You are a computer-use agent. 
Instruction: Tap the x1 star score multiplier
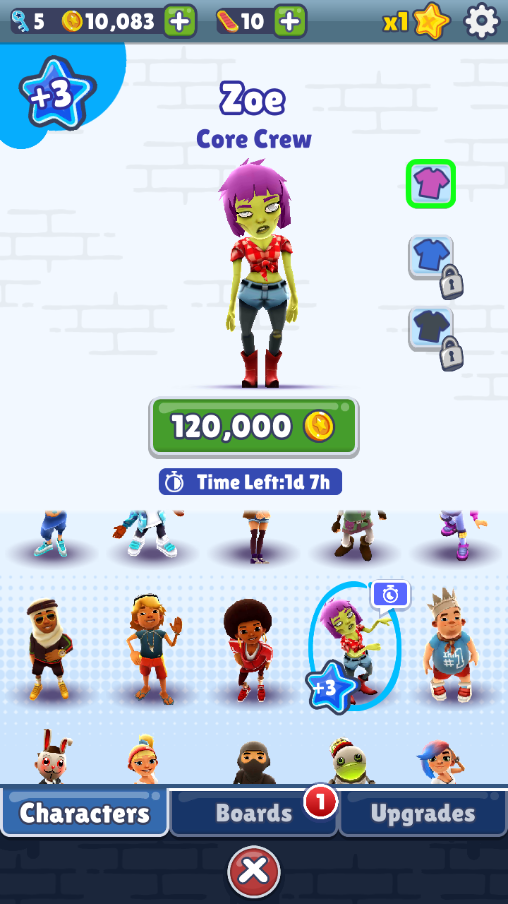coord(417,22)
